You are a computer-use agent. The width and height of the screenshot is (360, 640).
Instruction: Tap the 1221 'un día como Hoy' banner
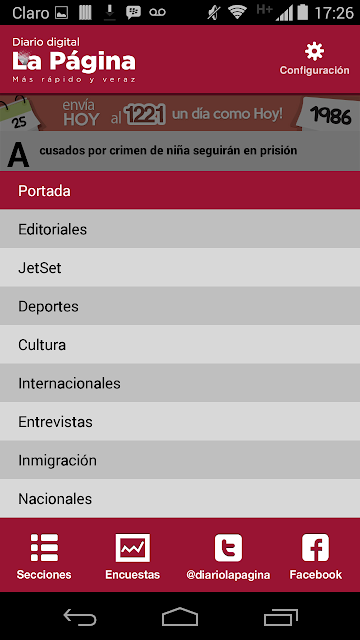click(180, 113)
